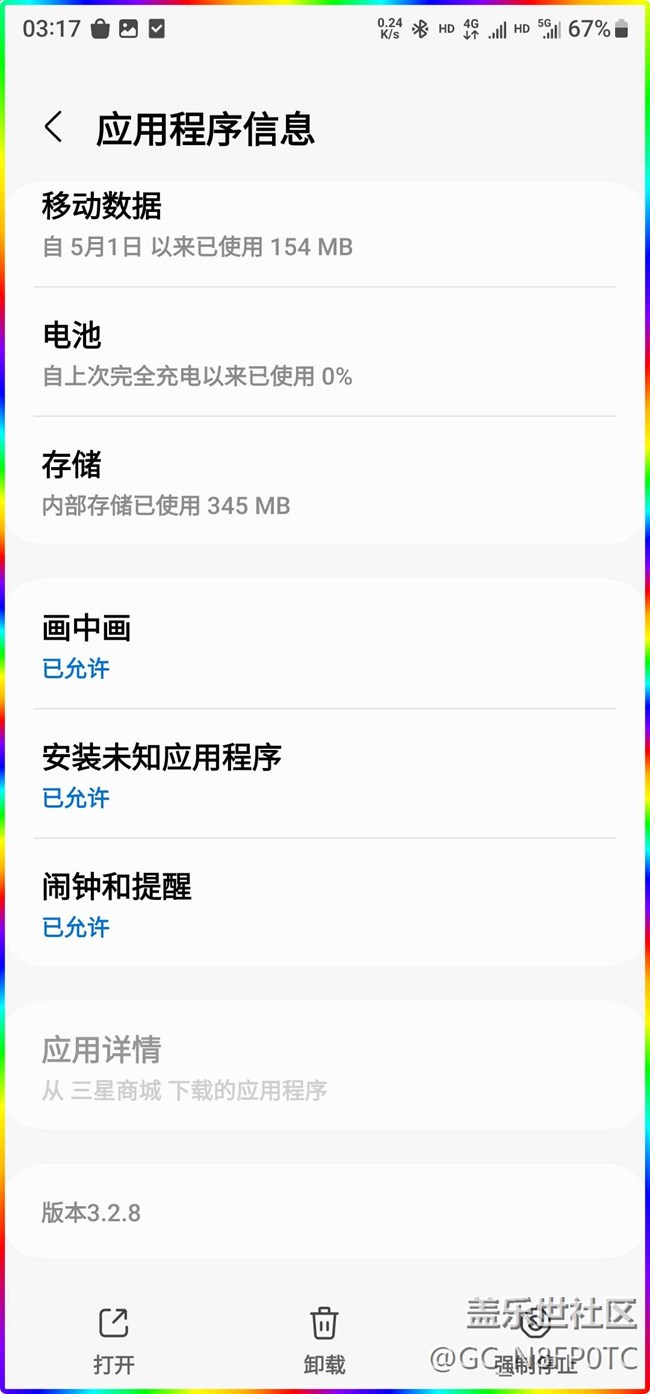
Task: Tap 打开 to launch the app
Action: [114, 1340]
